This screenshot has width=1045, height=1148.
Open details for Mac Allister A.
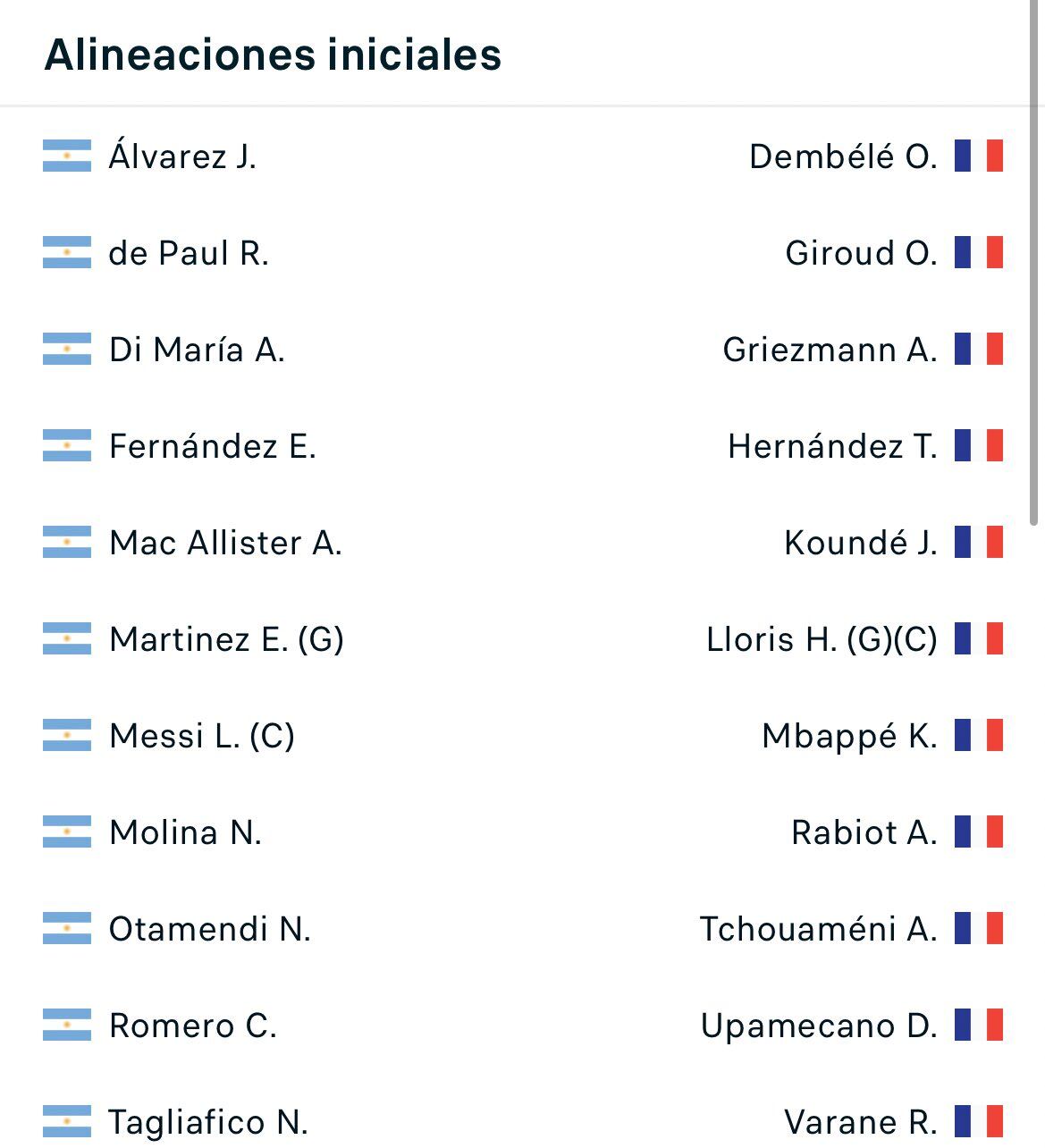tap(226, 543)
